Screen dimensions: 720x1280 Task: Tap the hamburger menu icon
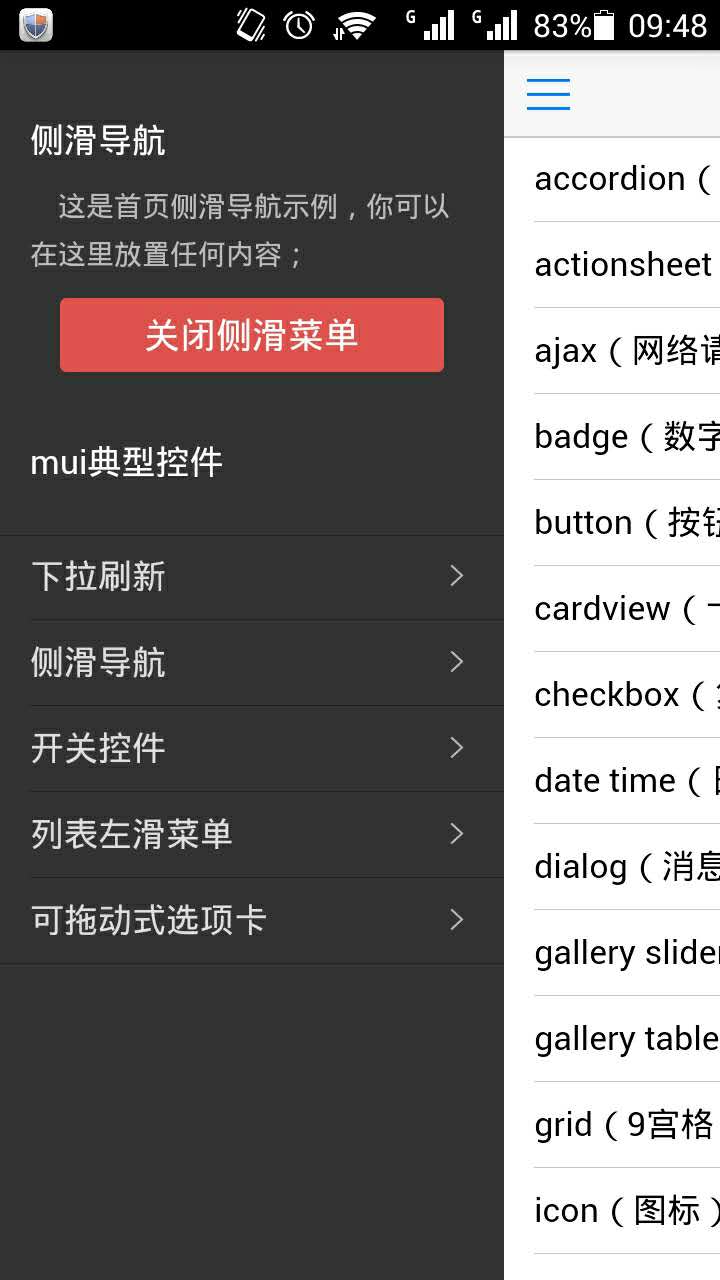(x=548, y=94)
